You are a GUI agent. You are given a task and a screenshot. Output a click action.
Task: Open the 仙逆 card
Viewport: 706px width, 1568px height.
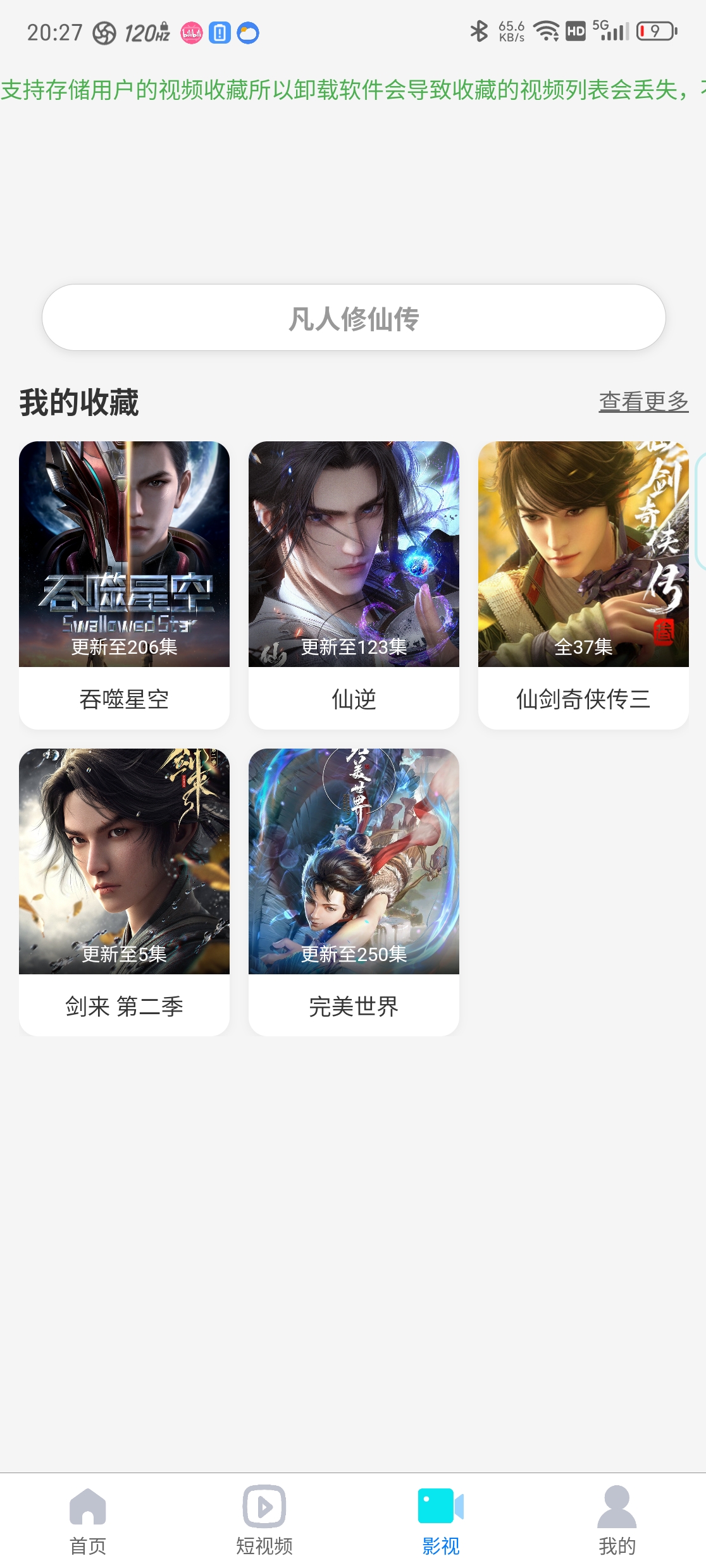(354, 584)
